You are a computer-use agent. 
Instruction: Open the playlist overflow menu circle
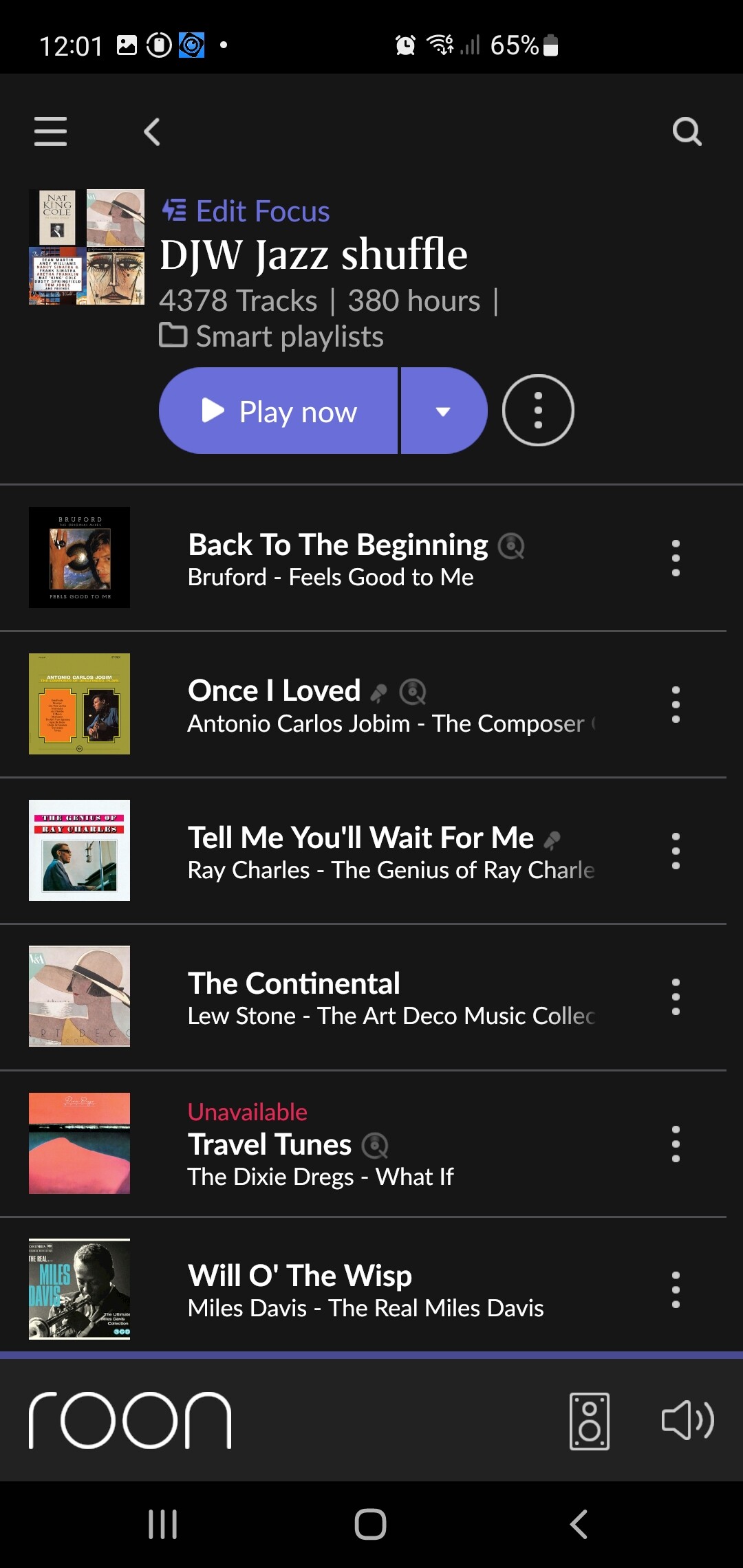pyautogui.click(x=538, y=411)
